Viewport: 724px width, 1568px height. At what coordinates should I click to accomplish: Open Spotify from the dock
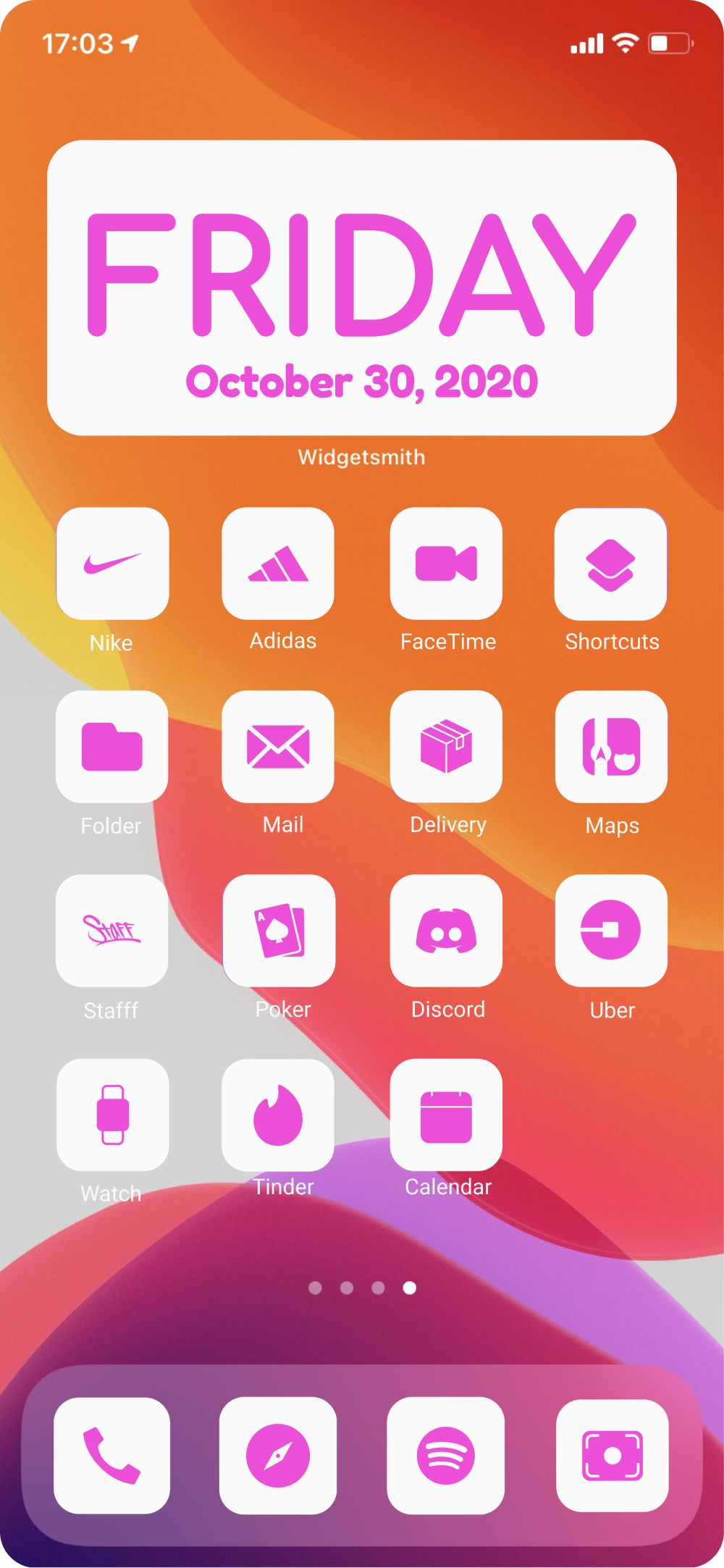click(446, 1456)
